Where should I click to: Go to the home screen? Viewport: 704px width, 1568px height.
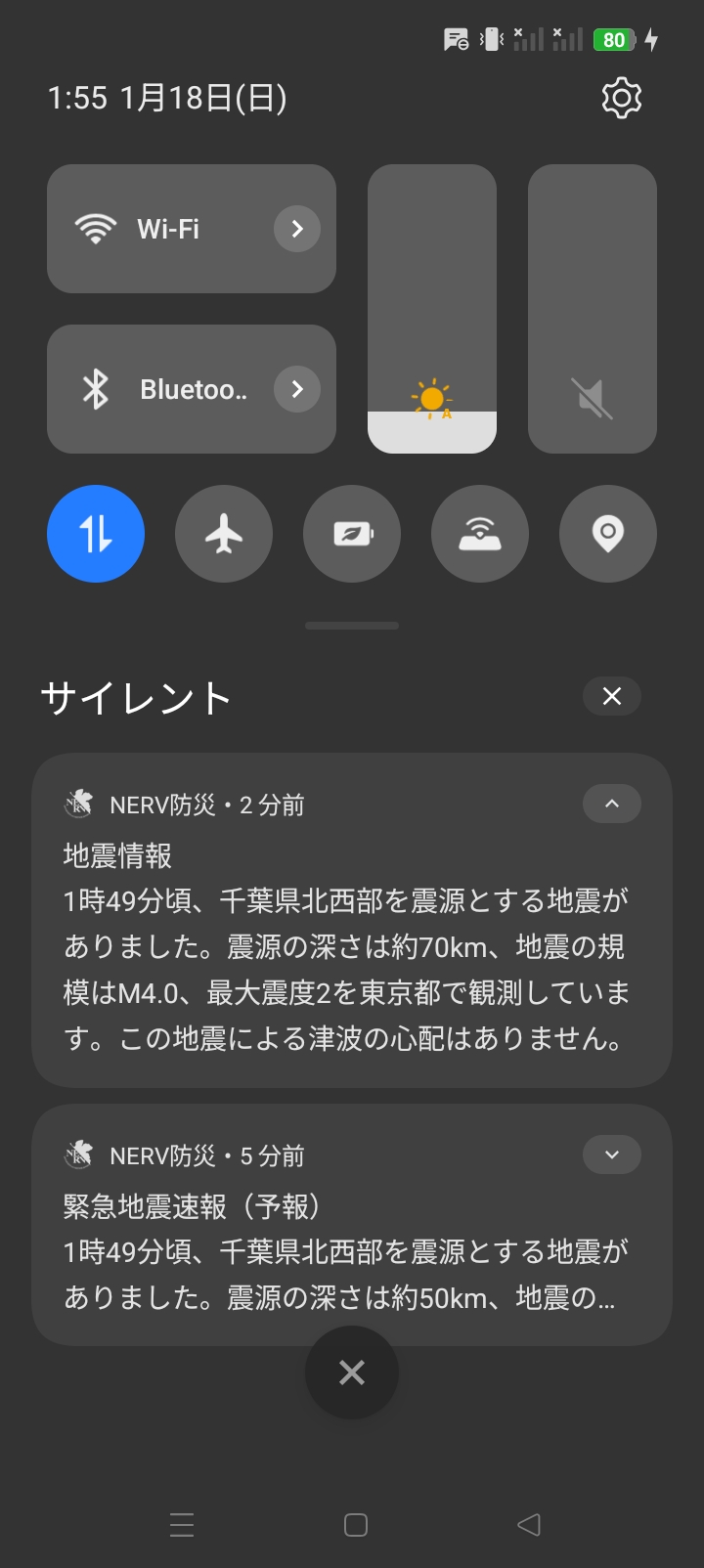(356, 1525)
